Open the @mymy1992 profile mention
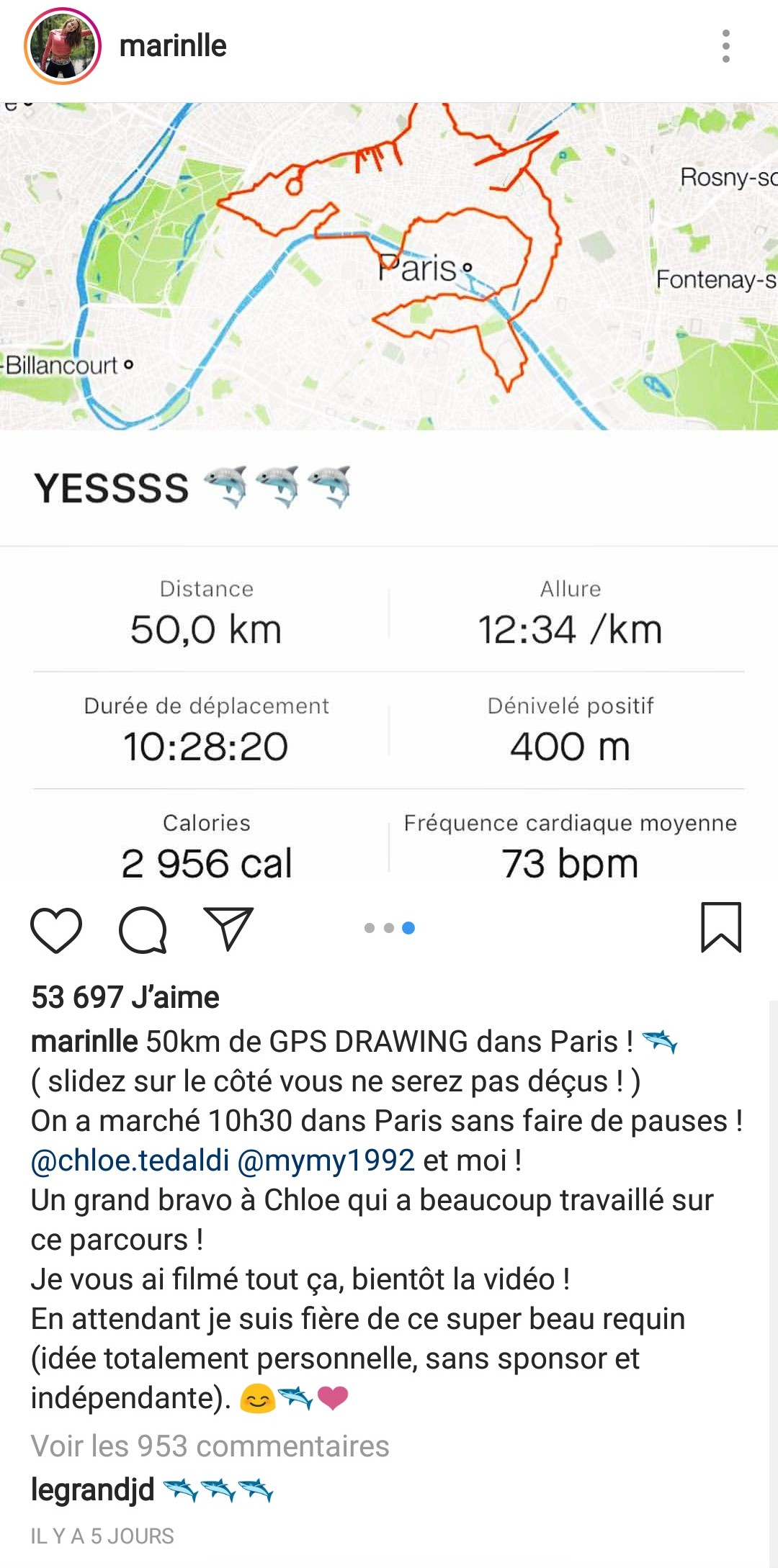The height and width of the screenshot is (1568, 778). pos(326,1161)
